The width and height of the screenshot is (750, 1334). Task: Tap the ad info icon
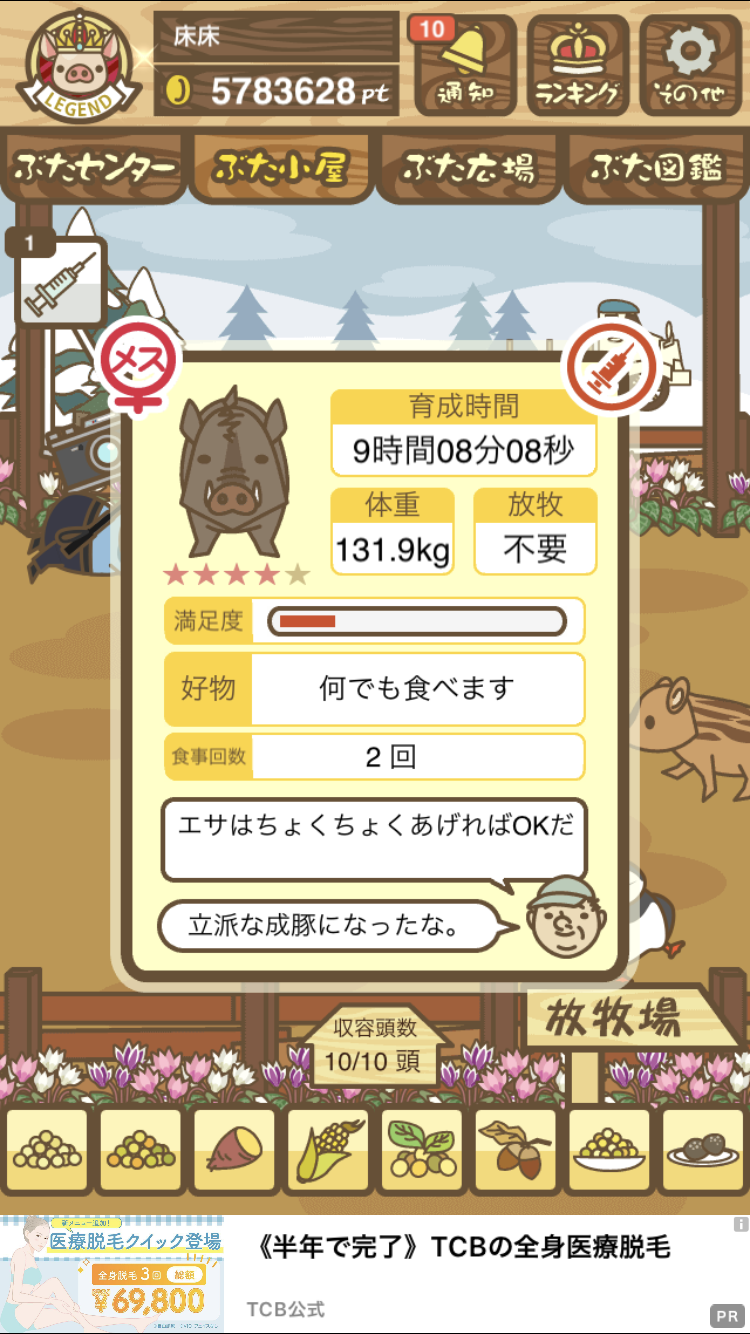coord(740,1224)
